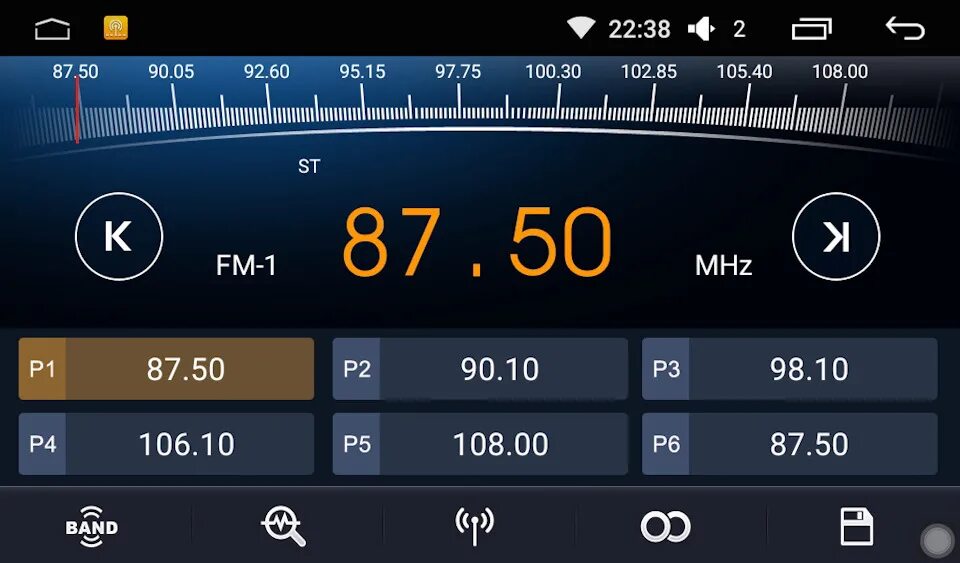Select preset P1 at 87.50

166,369
